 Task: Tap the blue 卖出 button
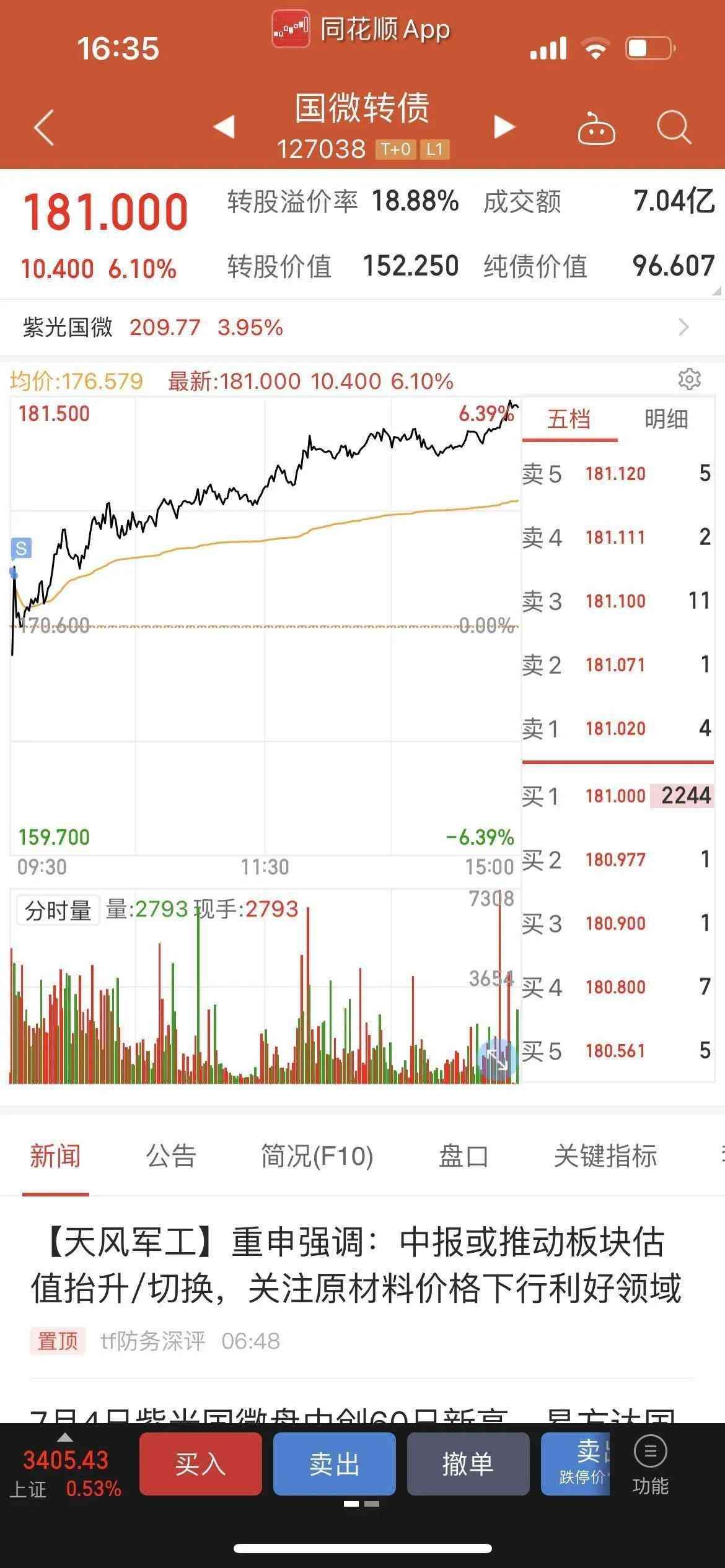(334, 1464)
